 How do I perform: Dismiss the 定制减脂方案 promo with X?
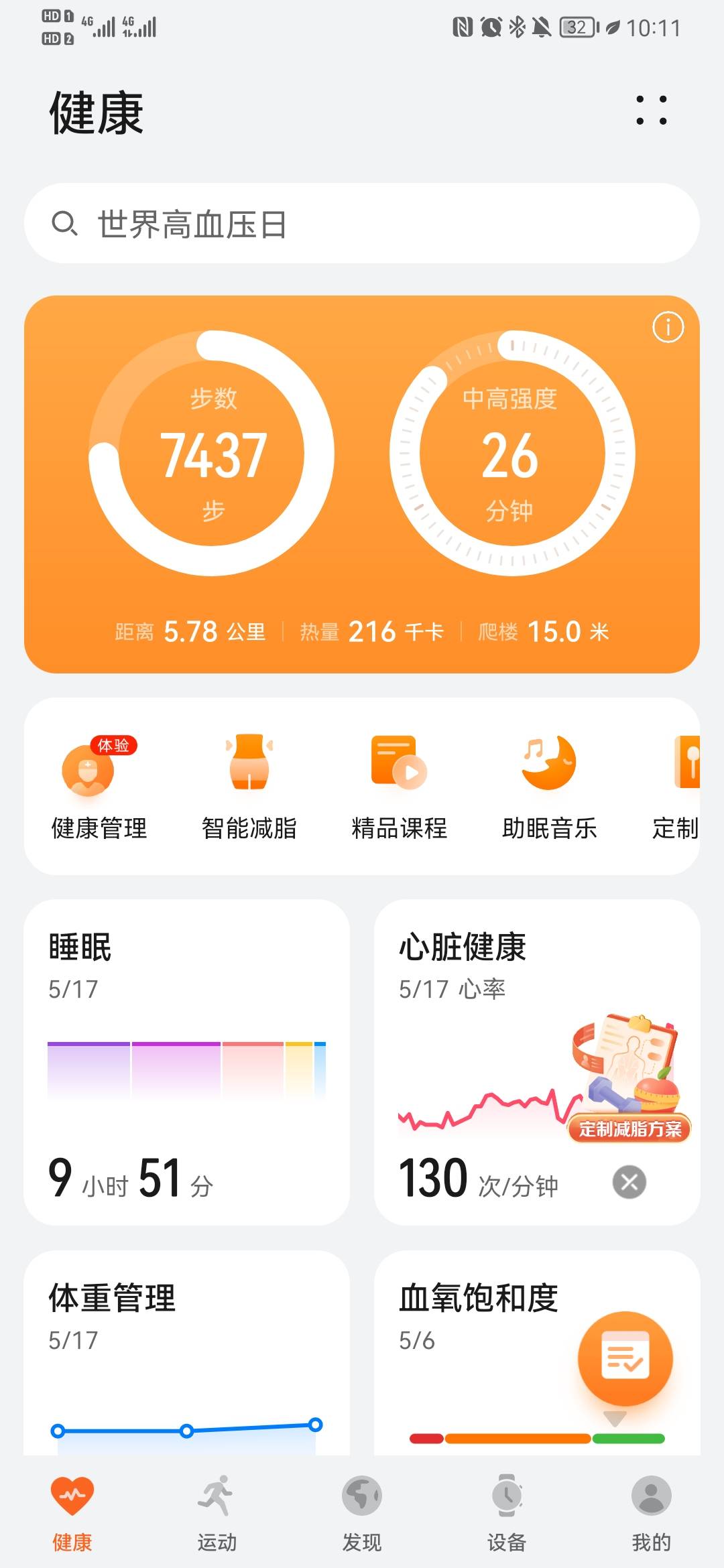(x=628, y=1182)
